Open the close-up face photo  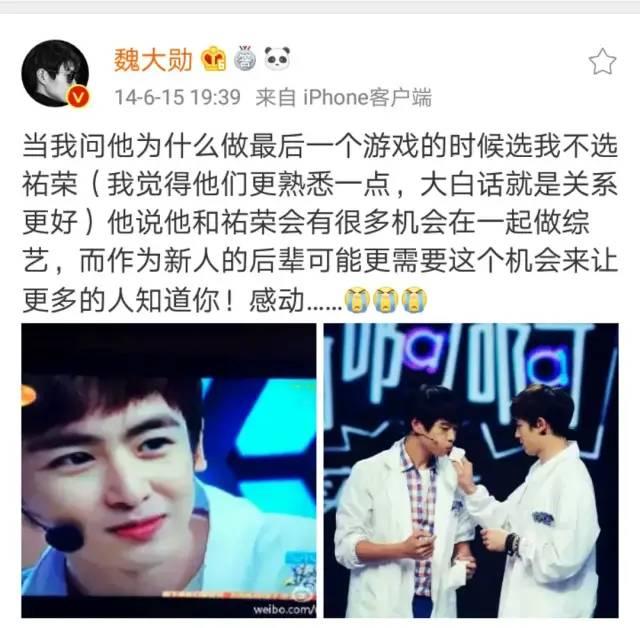tap(168, 470)
